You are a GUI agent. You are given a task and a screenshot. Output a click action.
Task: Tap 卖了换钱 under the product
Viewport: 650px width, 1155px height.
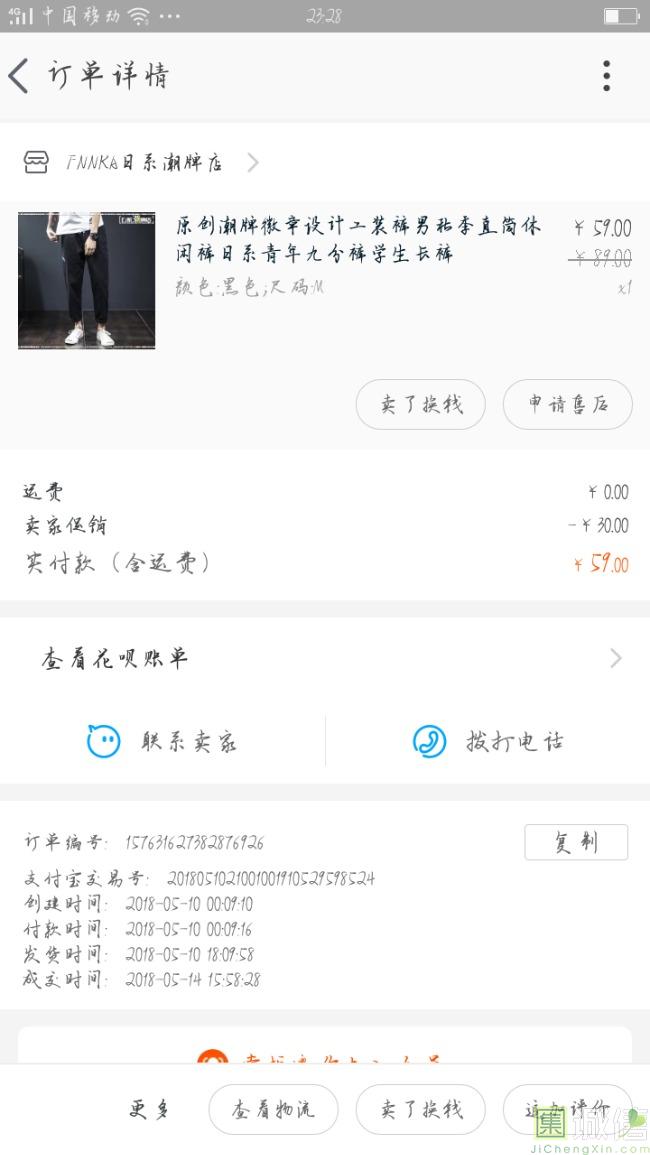pyautogui.click(x=421, y=405)
